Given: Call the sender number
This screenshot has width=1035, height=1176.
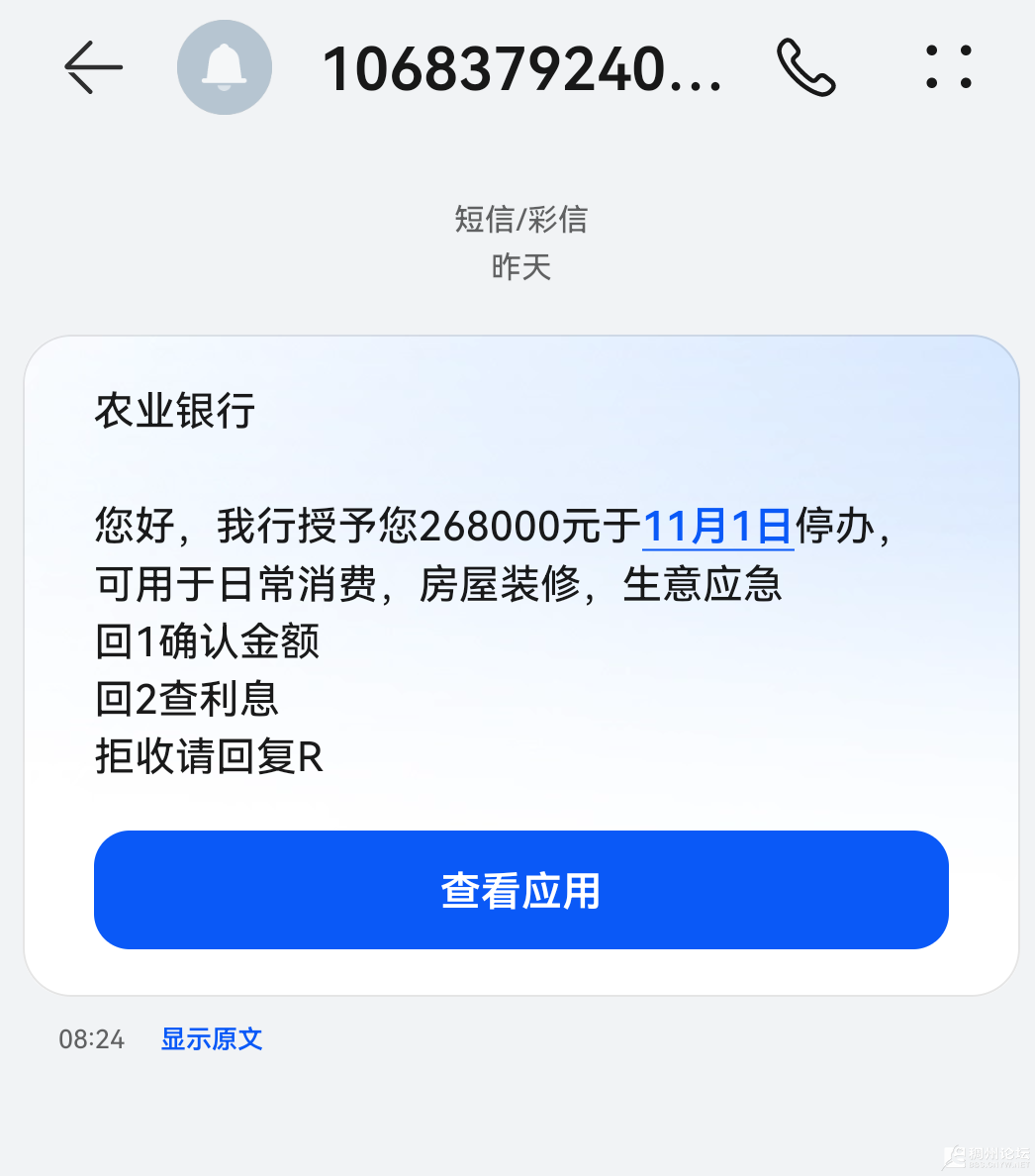Looking at the screenshot, I should point(805,67).
